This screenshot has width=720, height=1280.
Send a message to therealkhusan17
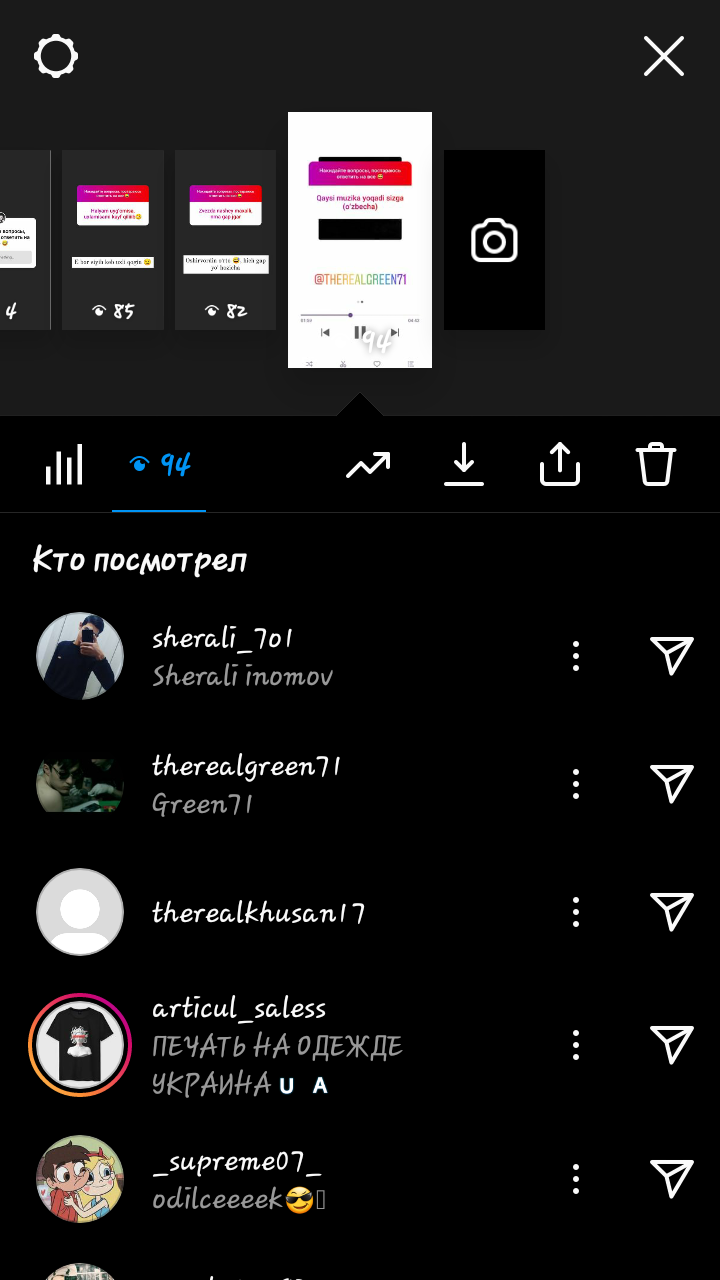(672, 912)
